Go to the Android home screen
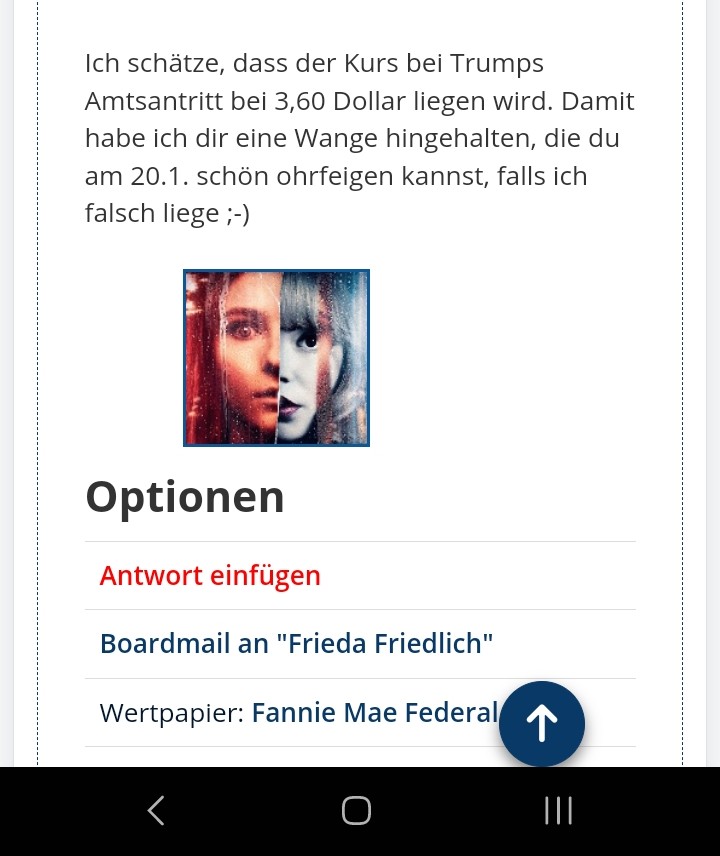720x856 pixels. click(356, 811)
